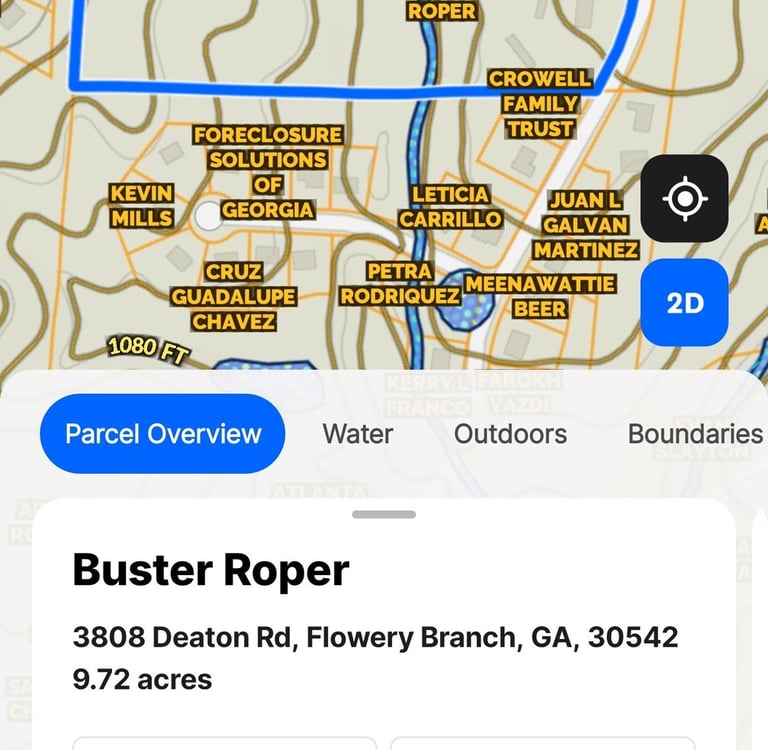This screenshot has width=768, height=750.
Task: Center map on my current location
Action: [684, 198]
